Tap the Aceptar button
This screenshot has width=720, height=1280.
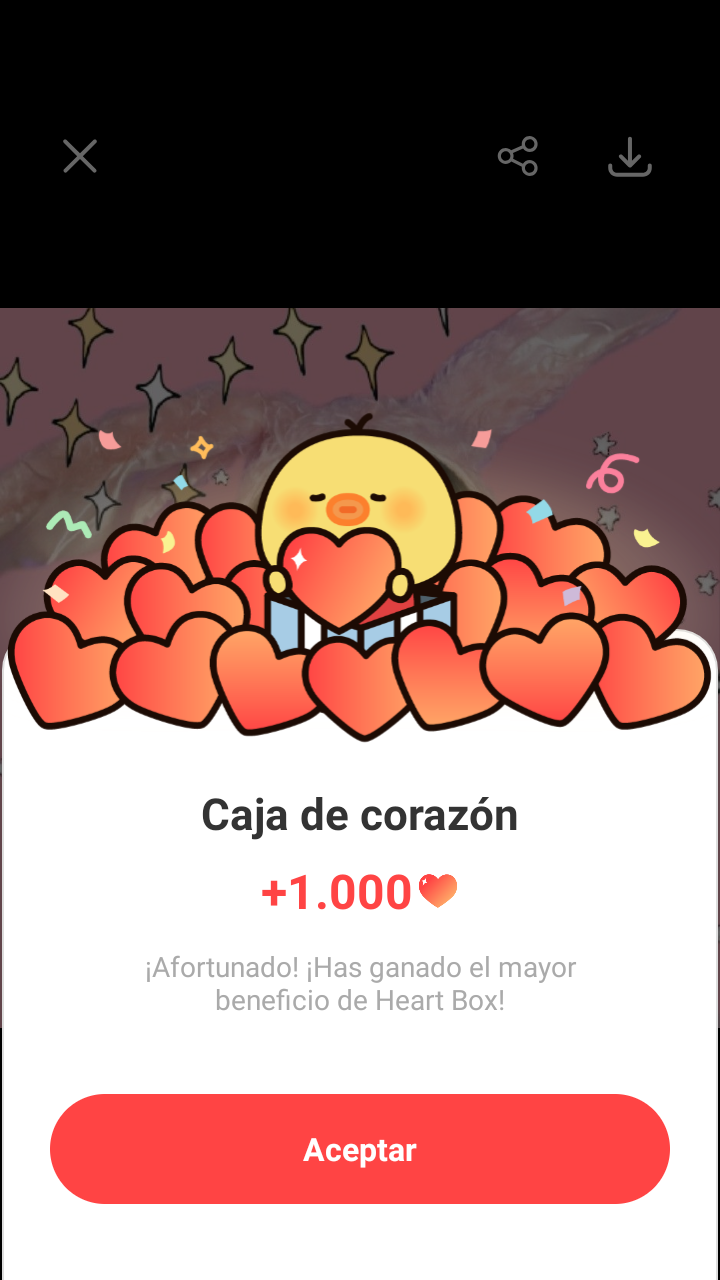tap(360, 1149)
